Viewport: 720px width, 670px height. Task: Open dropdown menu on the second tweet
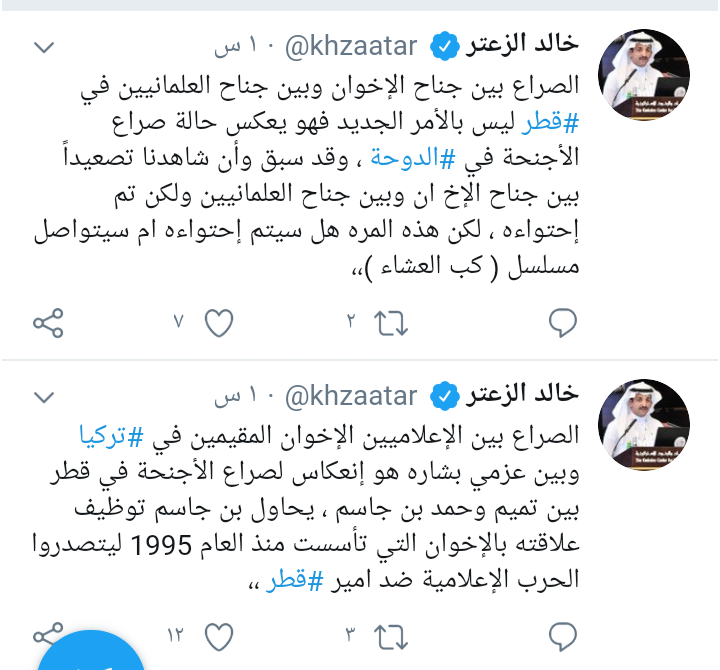(x=44, y=396)
